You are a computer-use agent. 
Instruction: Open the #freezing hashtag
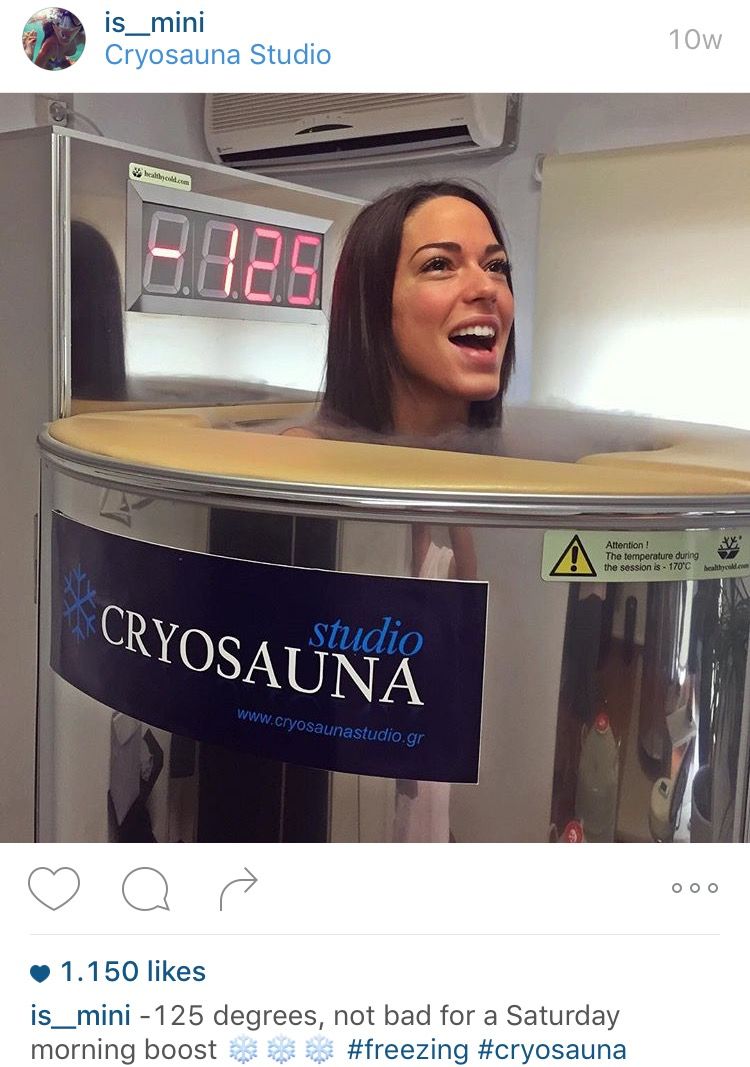click(407, 1050)
